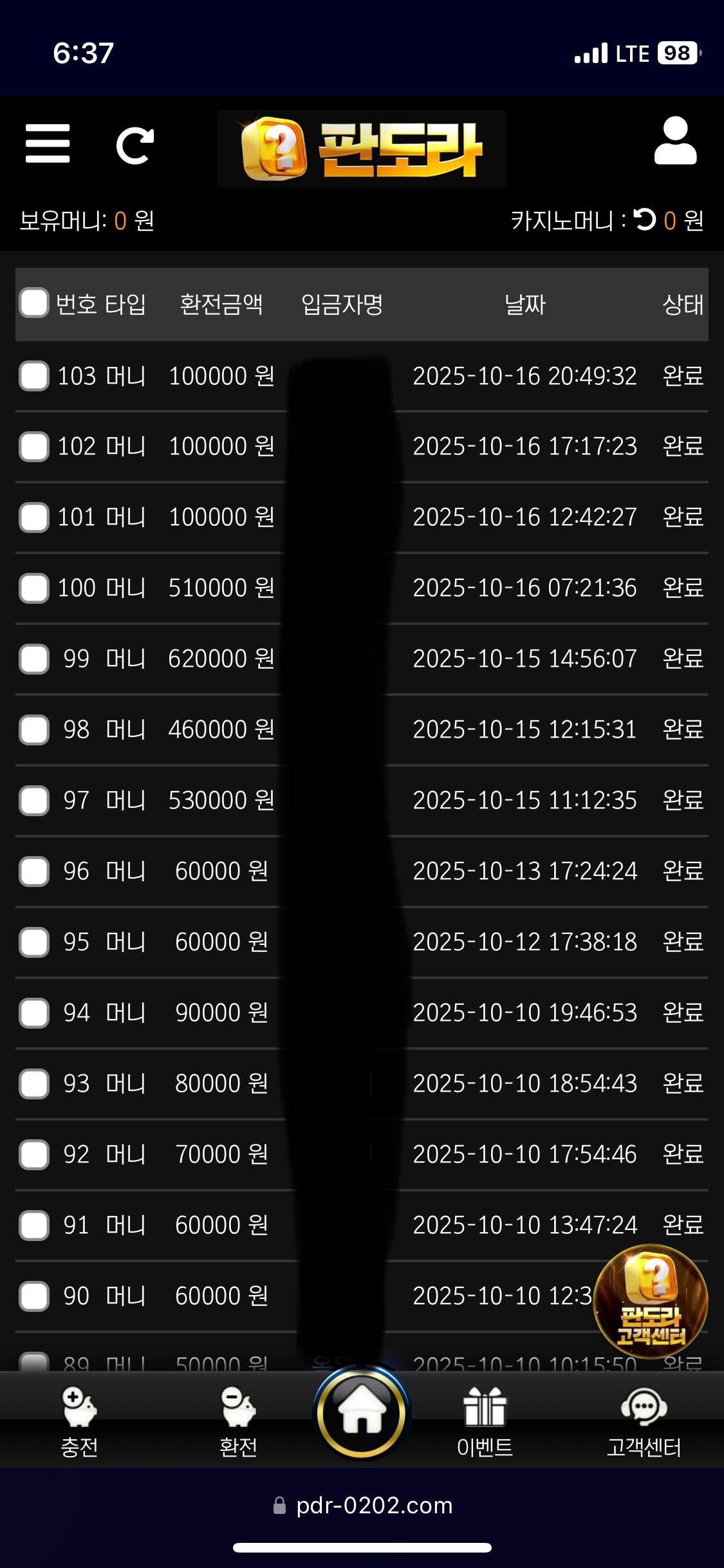Open the user profile icon
This screenshot has height=1568, width=724.
point(675,142)
